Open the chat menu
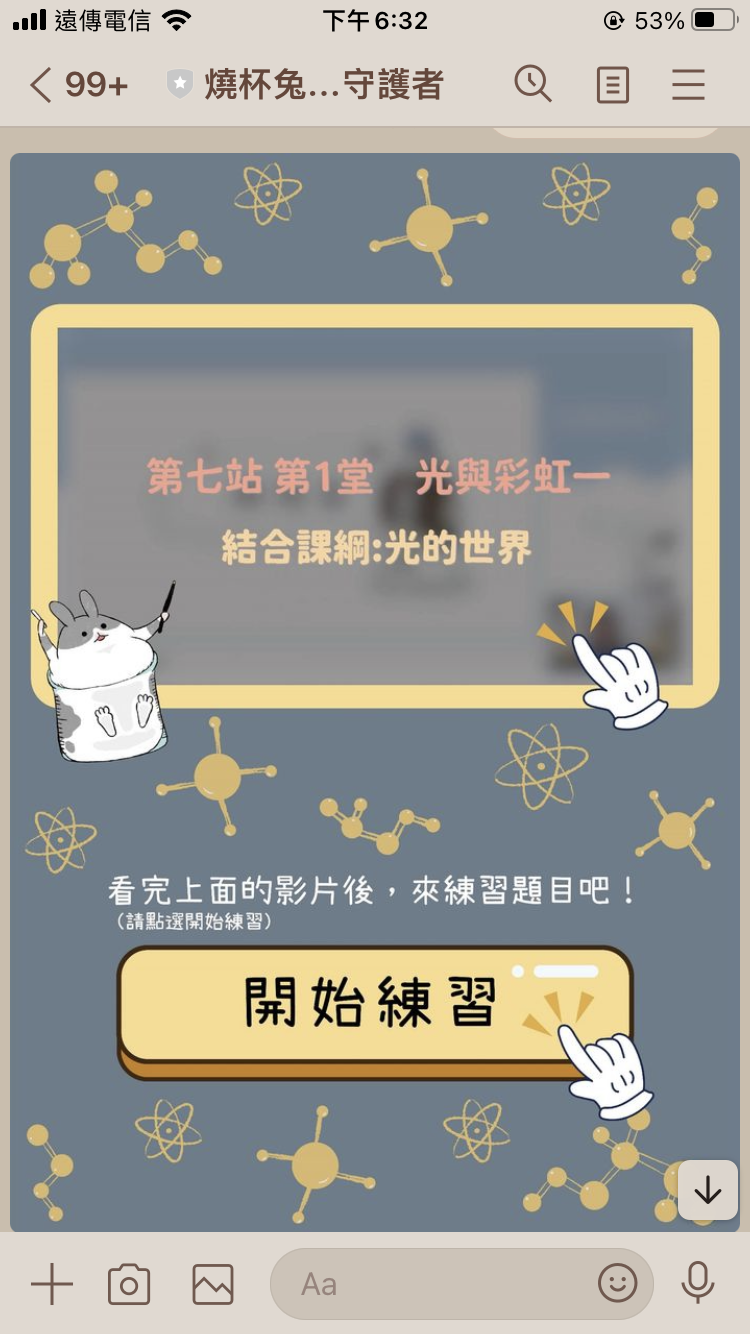750x1334 pixels. tap(688, 86)
